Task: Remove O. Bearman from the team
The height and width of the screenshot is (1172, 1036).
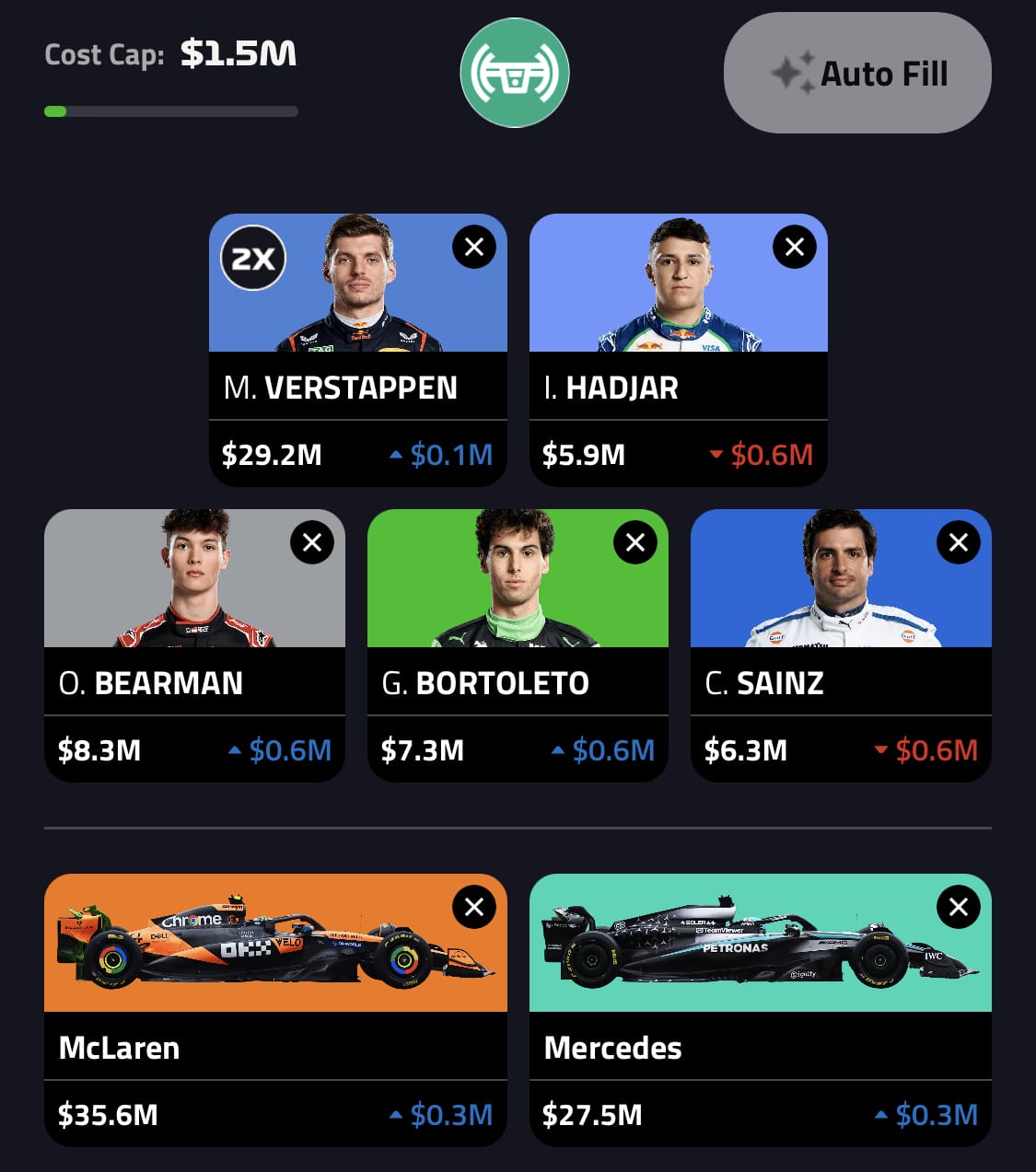Action: [312, 542]
